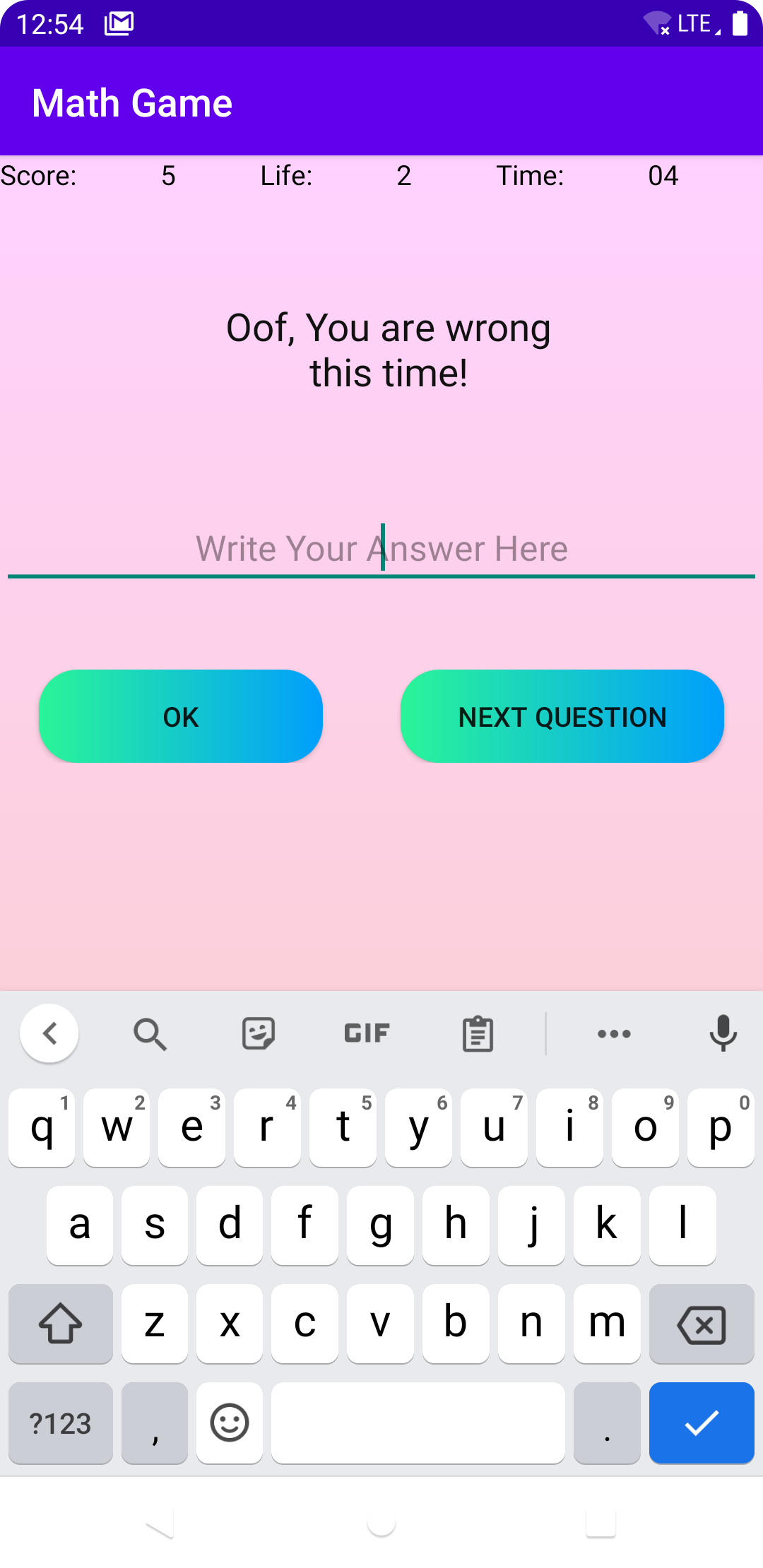Tap the OK button
Image resolution: width=763 pixels, height=1568 pixels.
(181, 716)
